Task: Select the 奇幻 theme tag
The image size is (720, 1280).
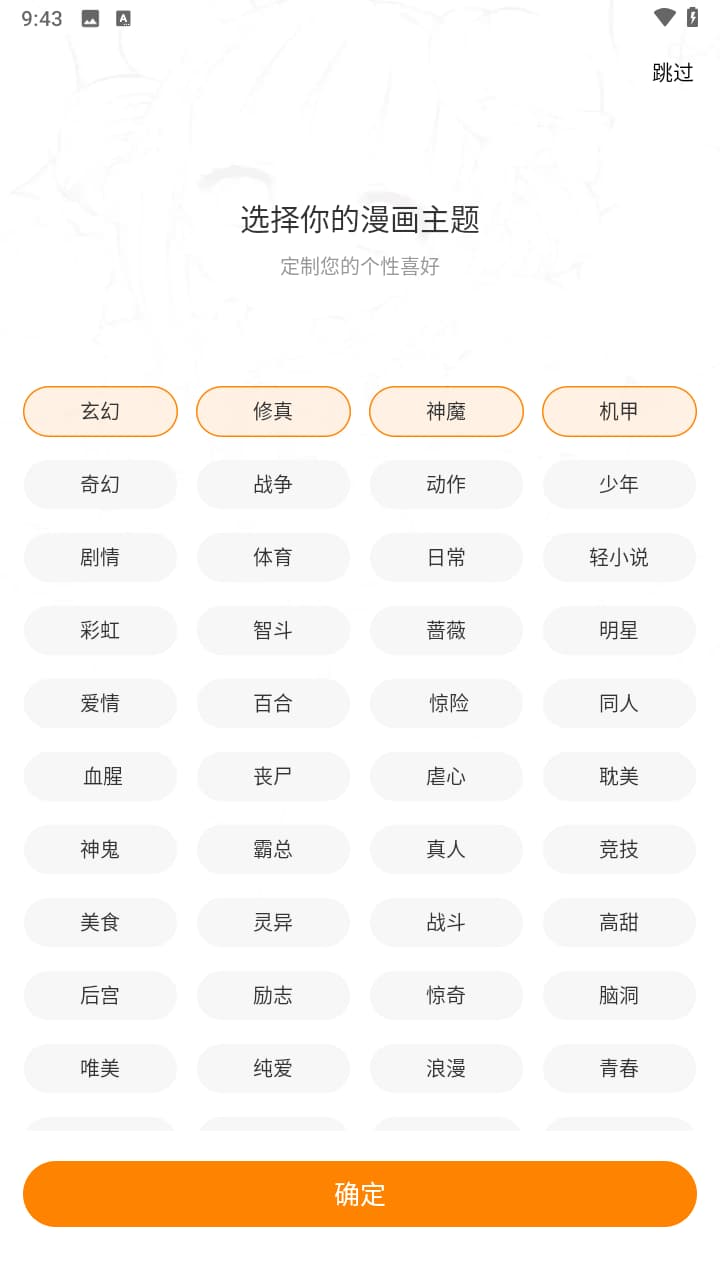Action: pos(100,484)
